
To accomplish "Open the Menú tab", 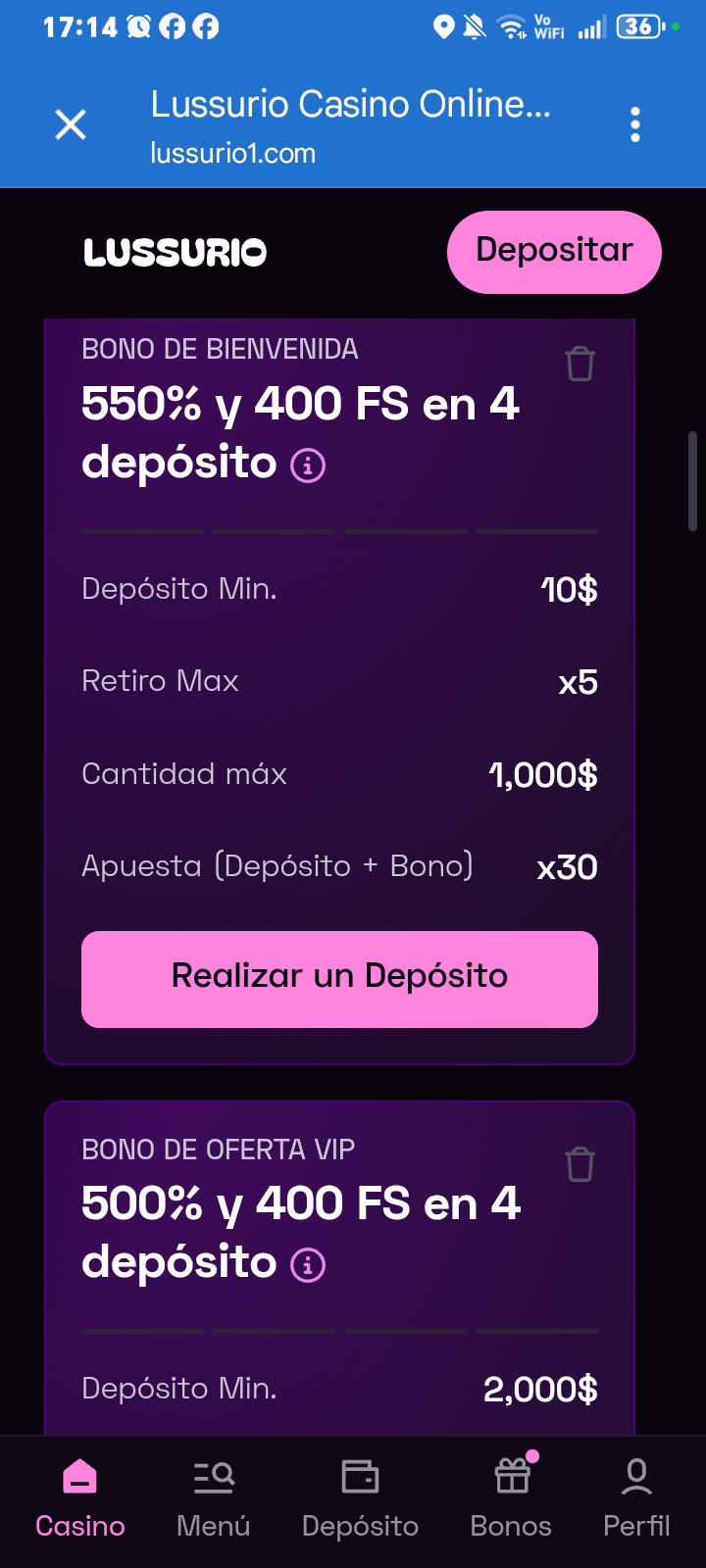I will (214, 1499).
